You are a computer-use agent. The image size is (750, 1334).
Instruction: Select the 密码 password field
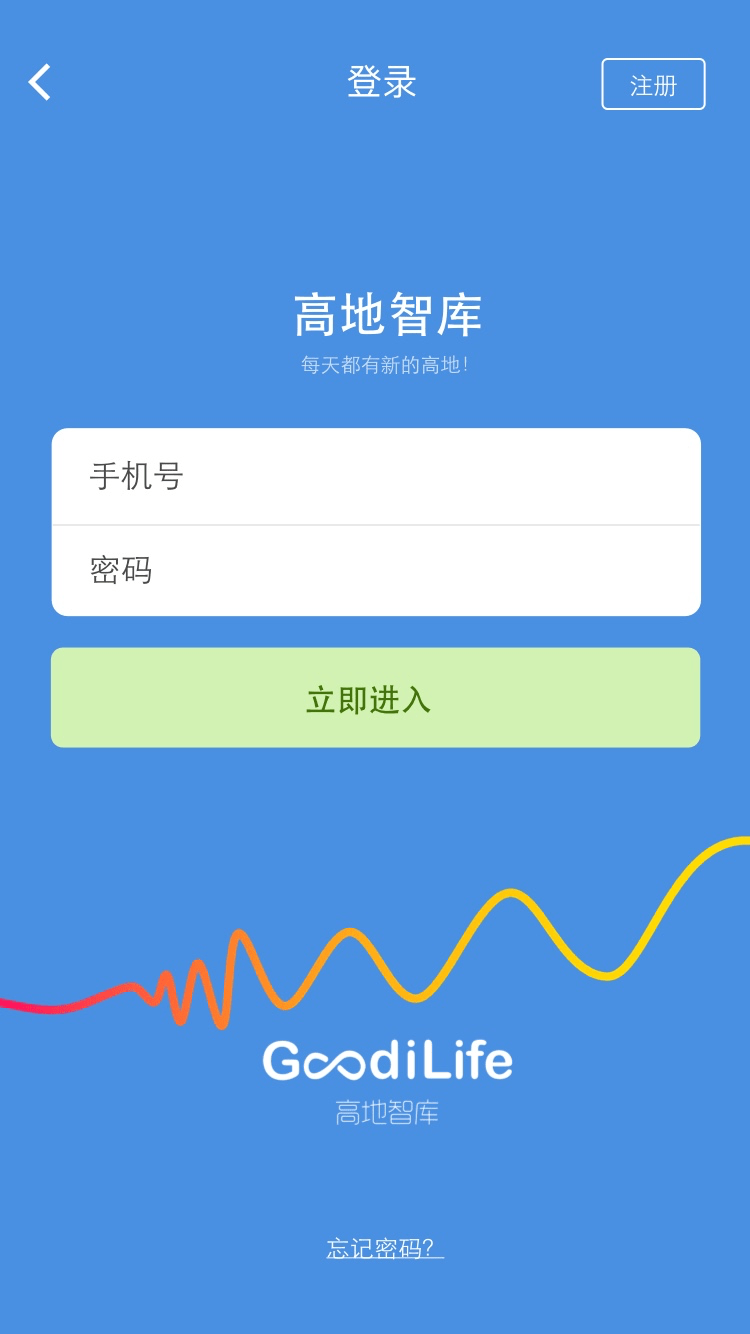click(x=376, y=571)
